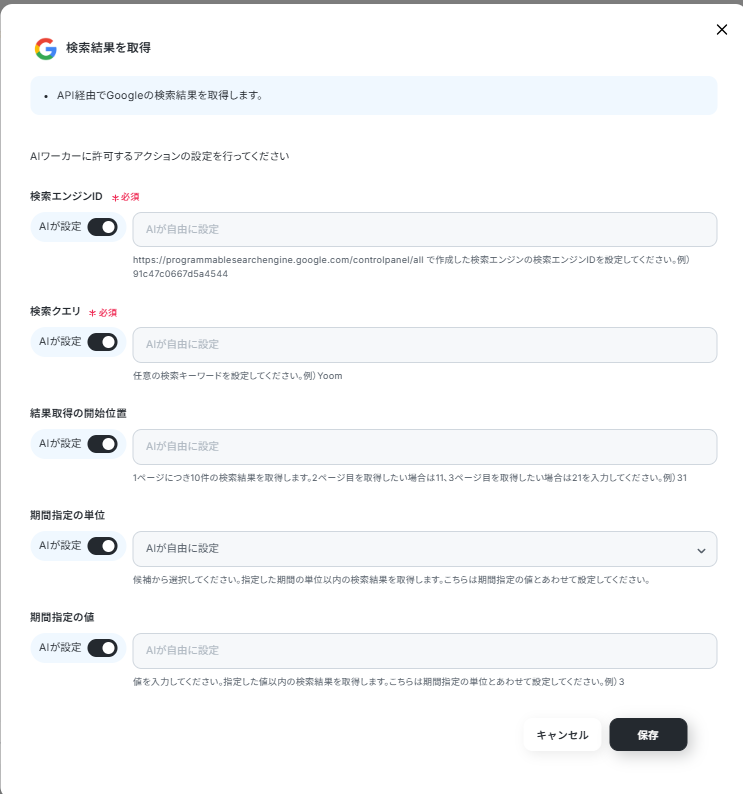Toggle AIが設定 for 期間指定の値
Image resolution: width=743 pixels, height=794 pixels.
pos(102,648)
